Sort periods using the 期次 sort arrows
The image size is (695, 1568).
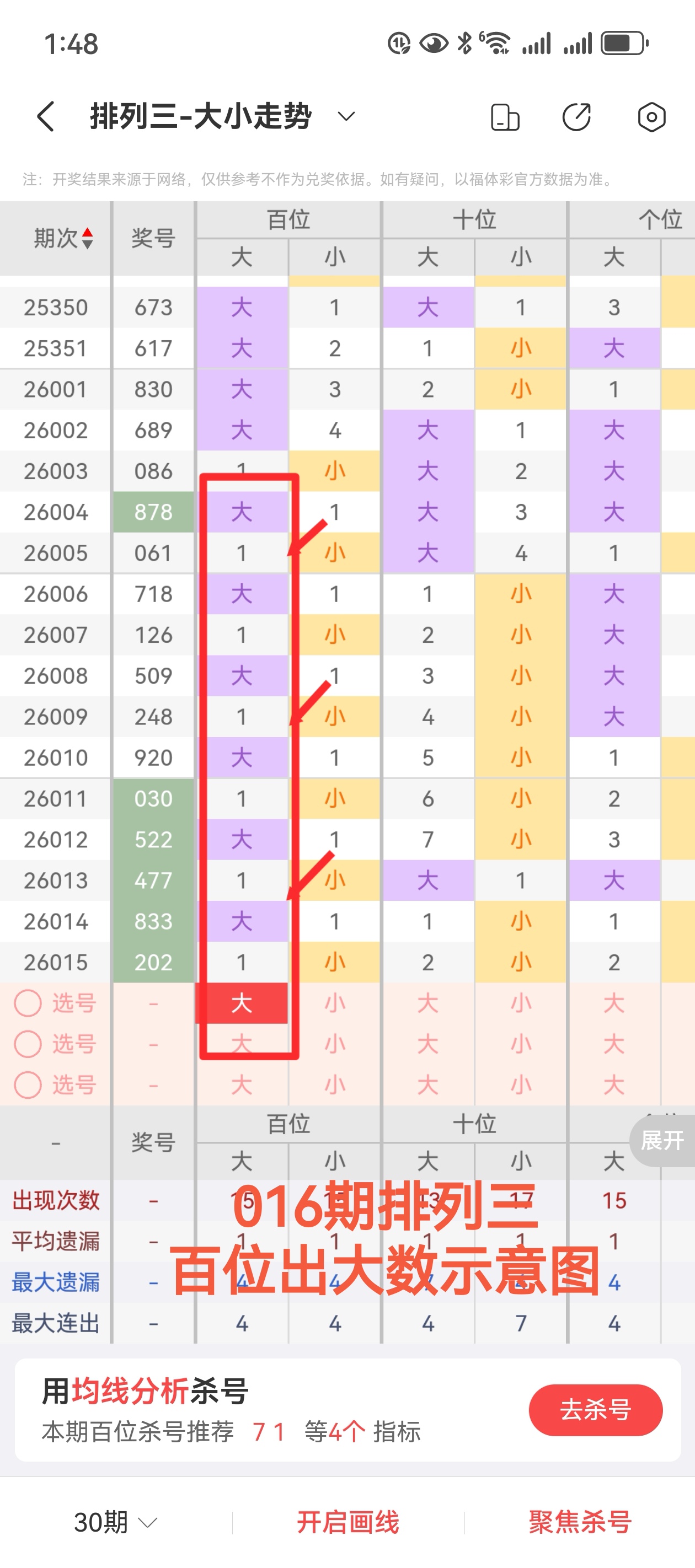pos(87,238)
